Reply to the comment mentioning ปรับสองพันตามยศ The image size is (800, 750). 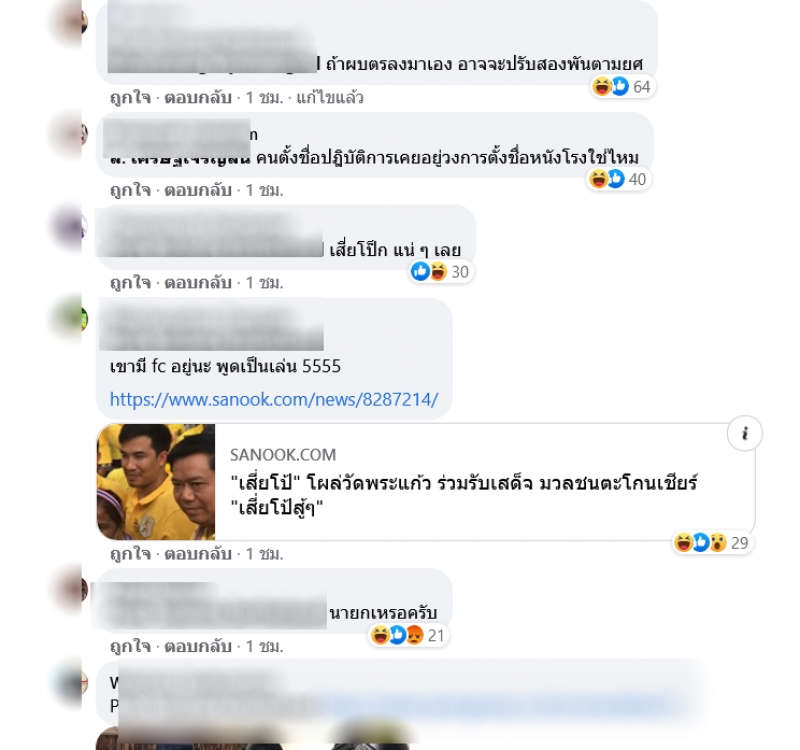tap(197, 98)
